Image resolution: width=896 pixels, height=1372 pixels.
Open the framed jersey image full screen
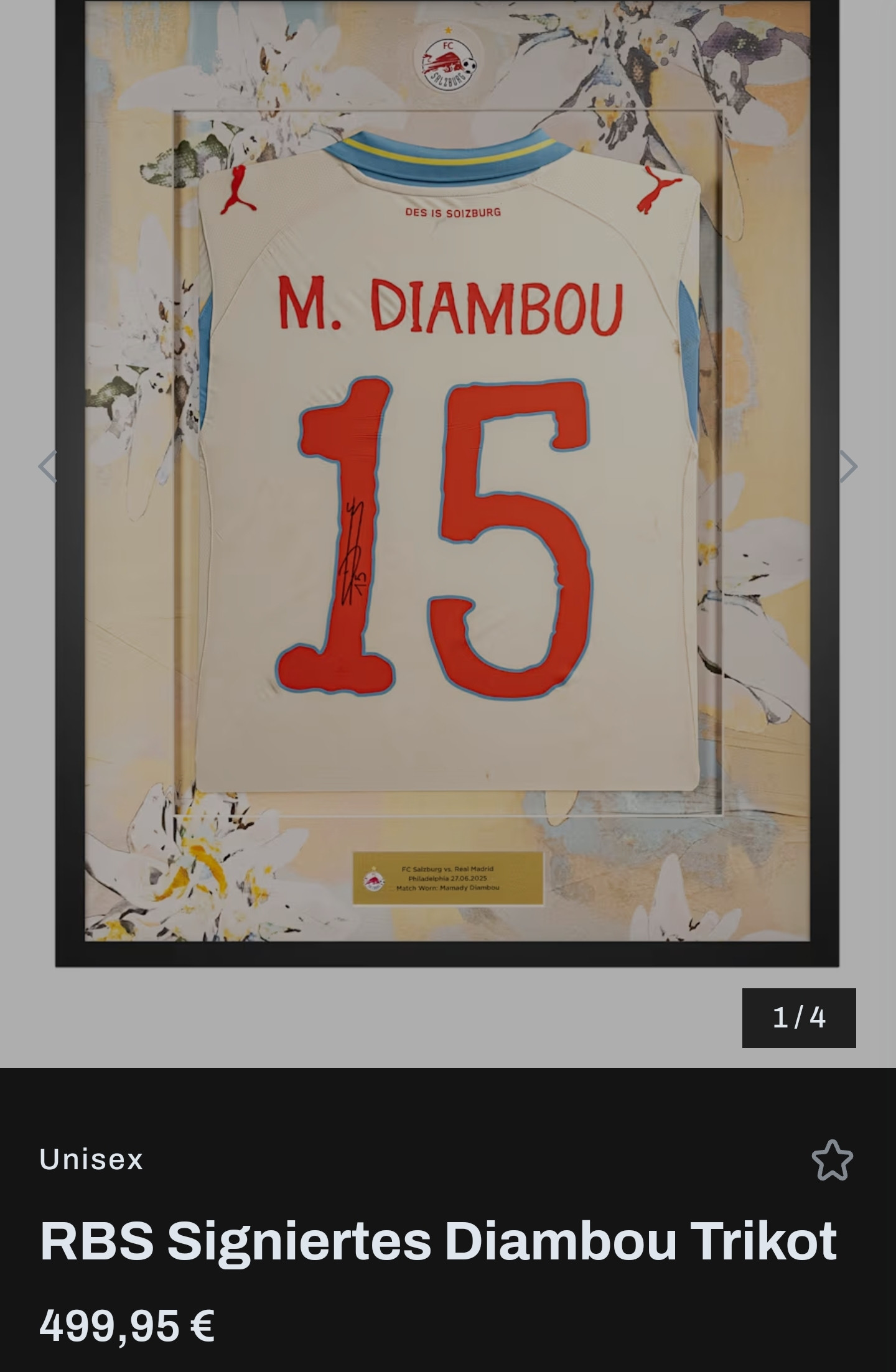click(447, 485)
